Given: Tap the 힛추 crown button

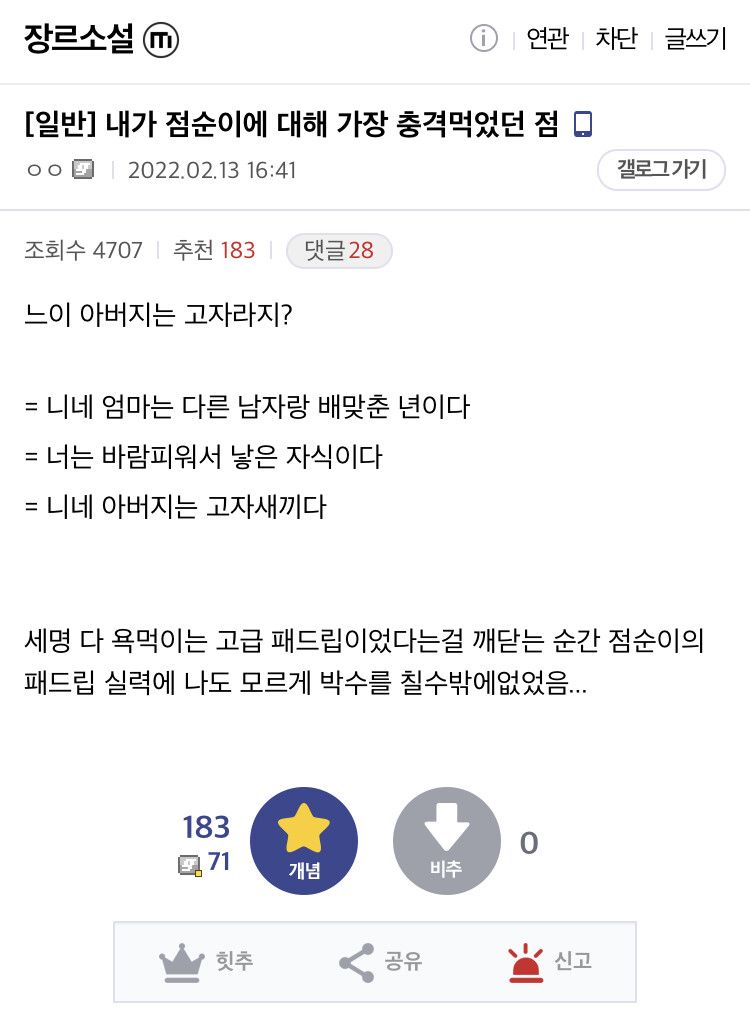Looking at the screenshot, I should [206, 962].
